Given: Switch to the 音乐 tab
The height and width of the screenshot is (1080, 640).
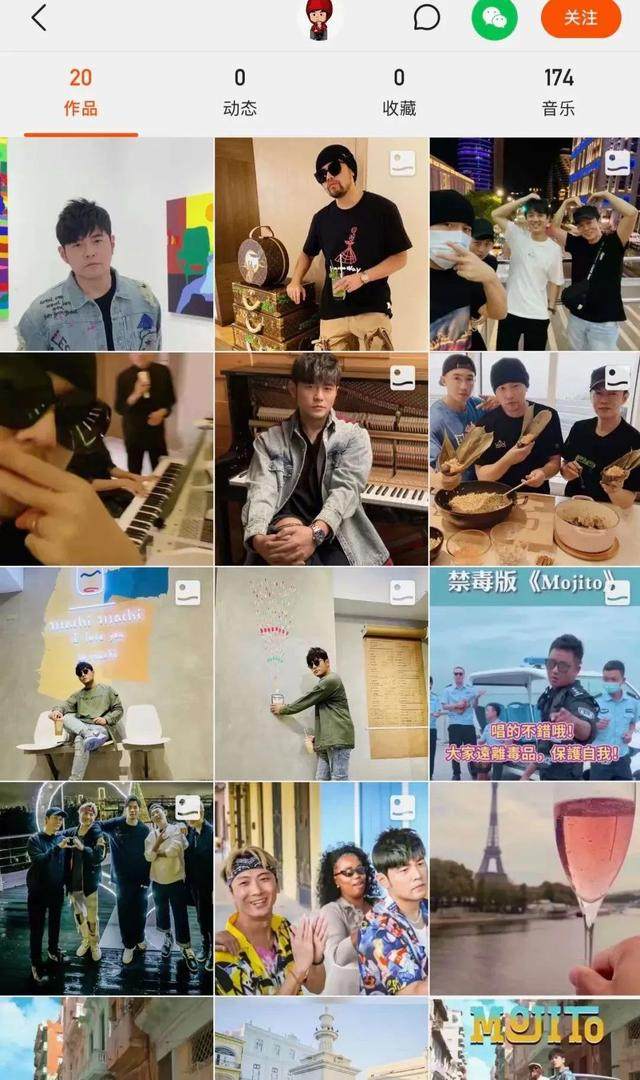Looking at the screenshot, I should tap(558, 93).
